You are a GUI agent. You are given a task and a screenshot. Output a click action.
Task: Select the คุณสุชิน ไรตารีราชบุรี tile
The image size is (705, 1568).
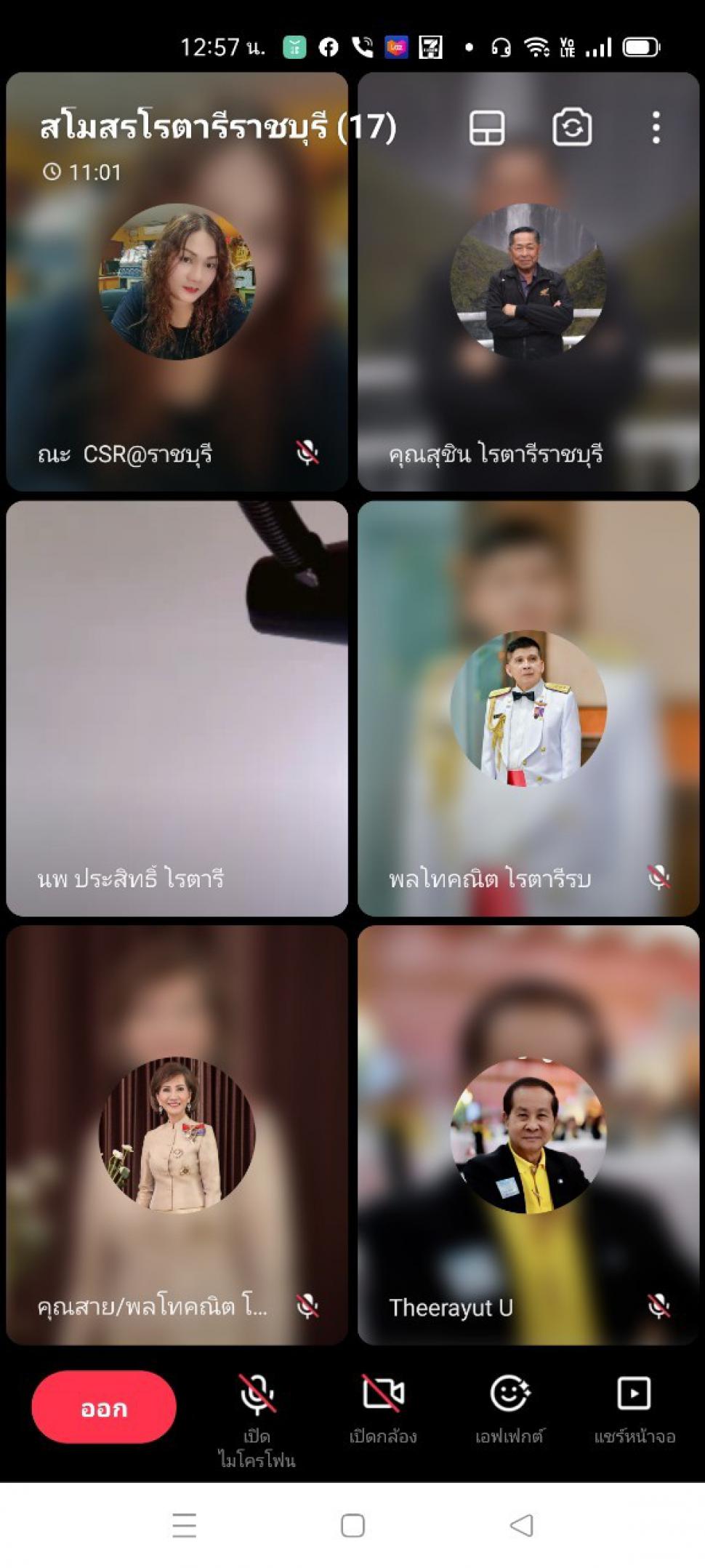[x=528, y=281]
